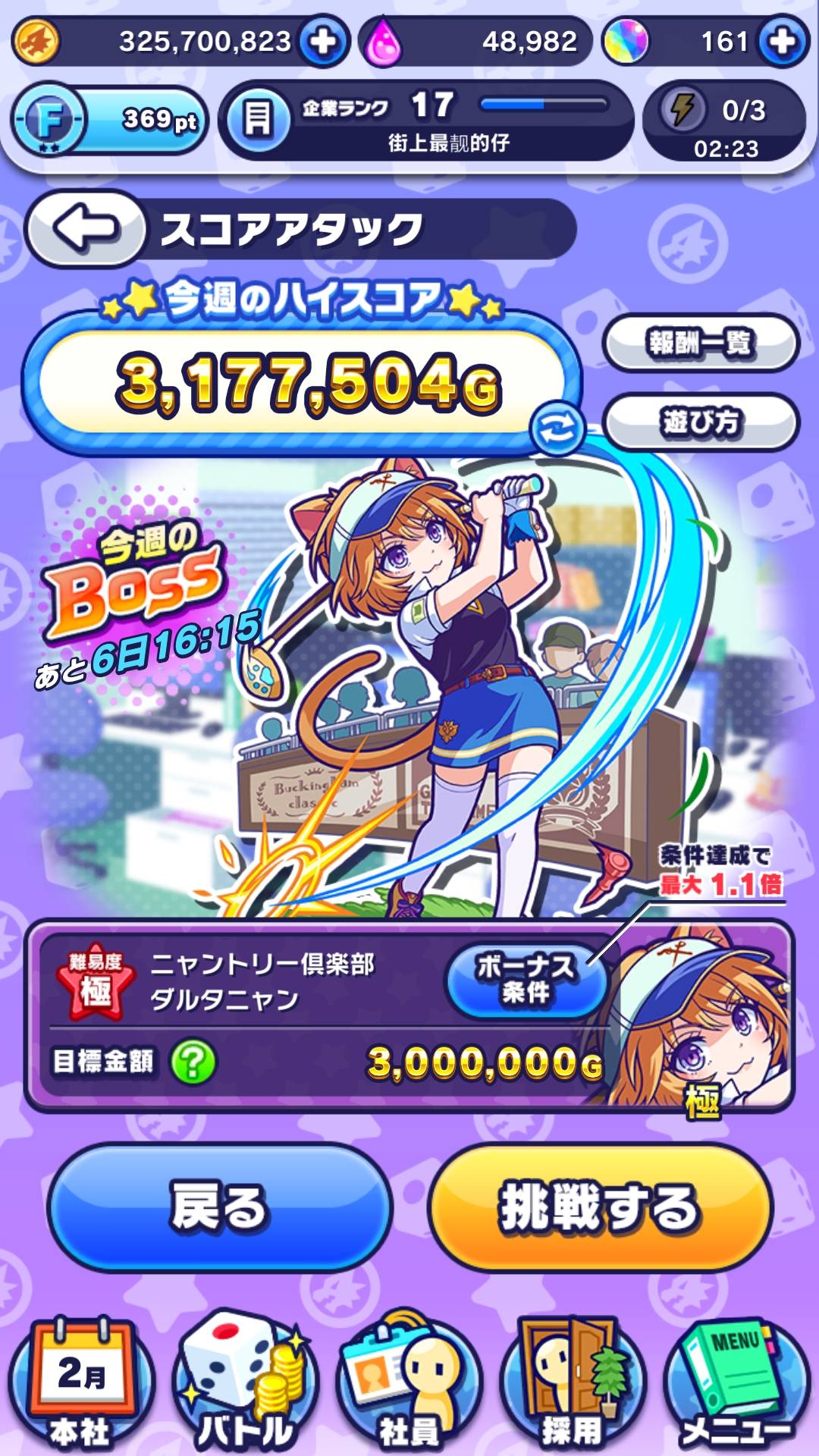Open the F rank 369pt badge

110,120
